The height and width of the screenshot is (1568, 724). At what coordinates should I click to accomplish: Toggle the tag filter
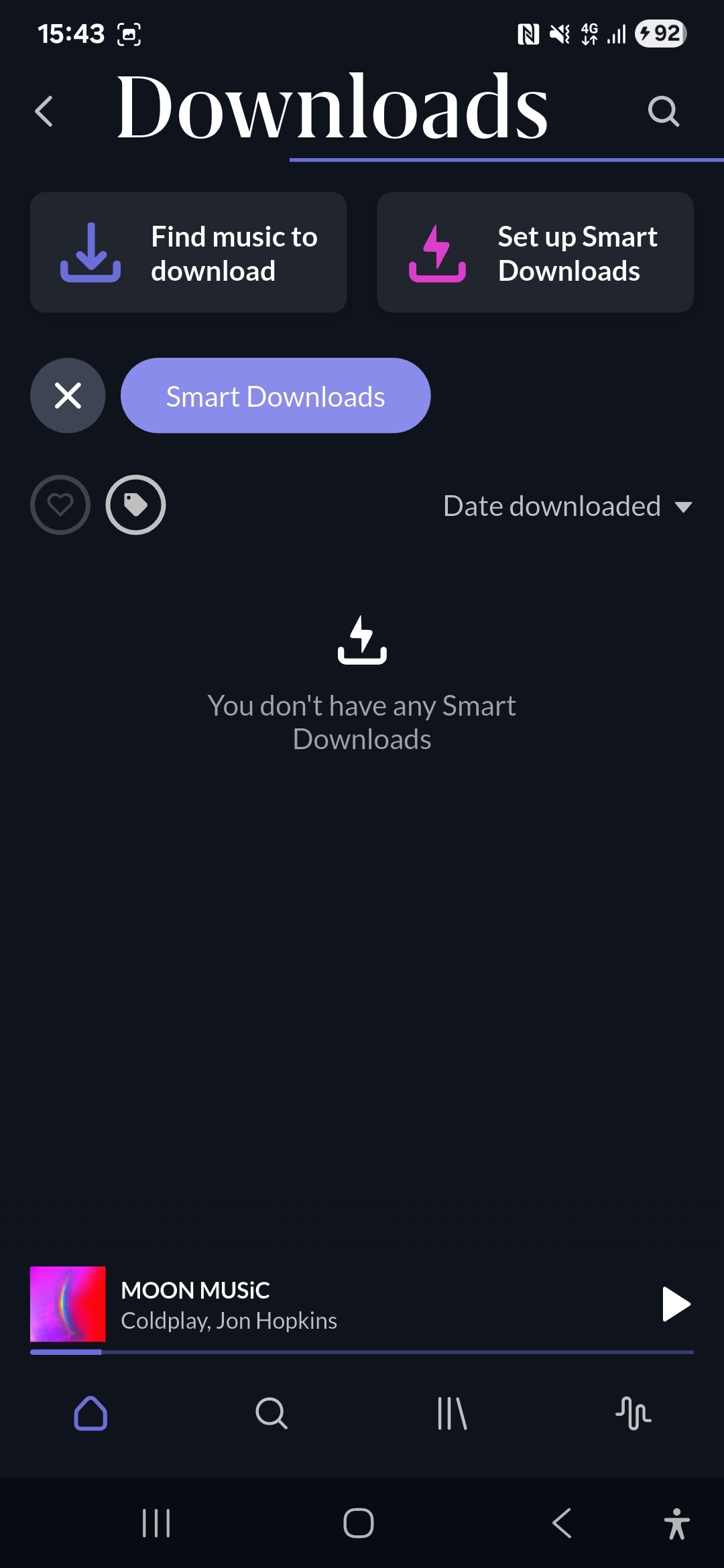click(x=135, y=505)
